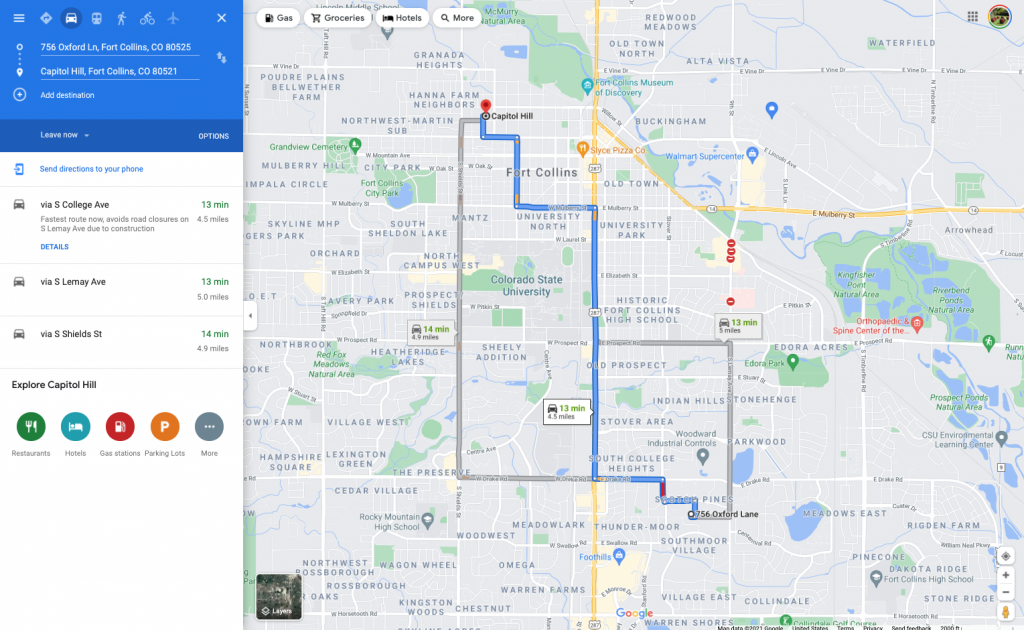Open route OPTIONS
Viewport: 1024px width, 630px height.
point(213,136)
